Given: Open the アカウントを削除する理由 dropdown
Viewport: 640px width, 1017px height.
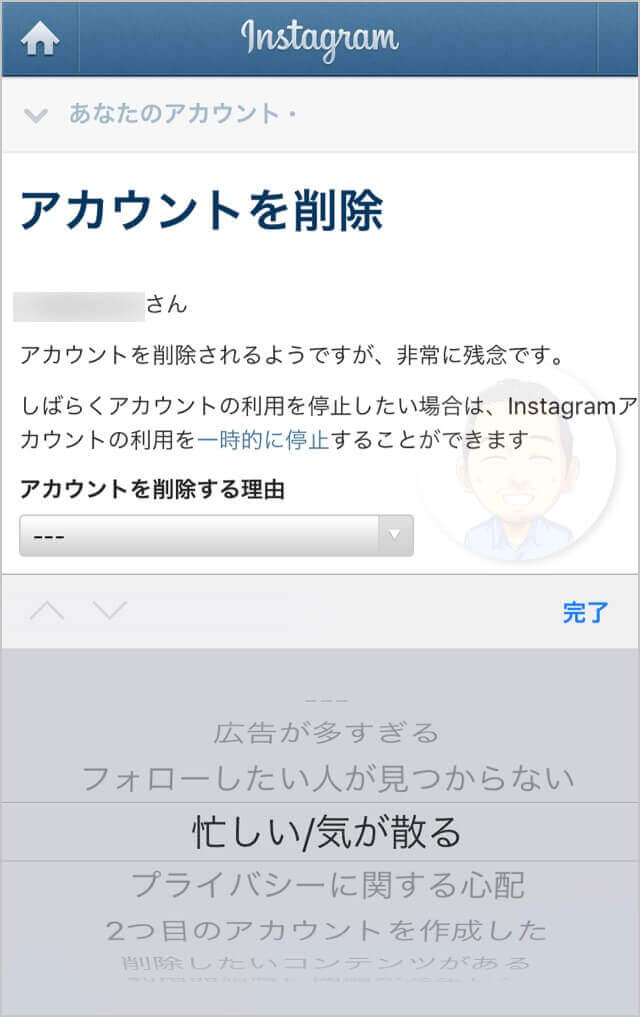Looking at the screenshot, I should tap(216, 535).
